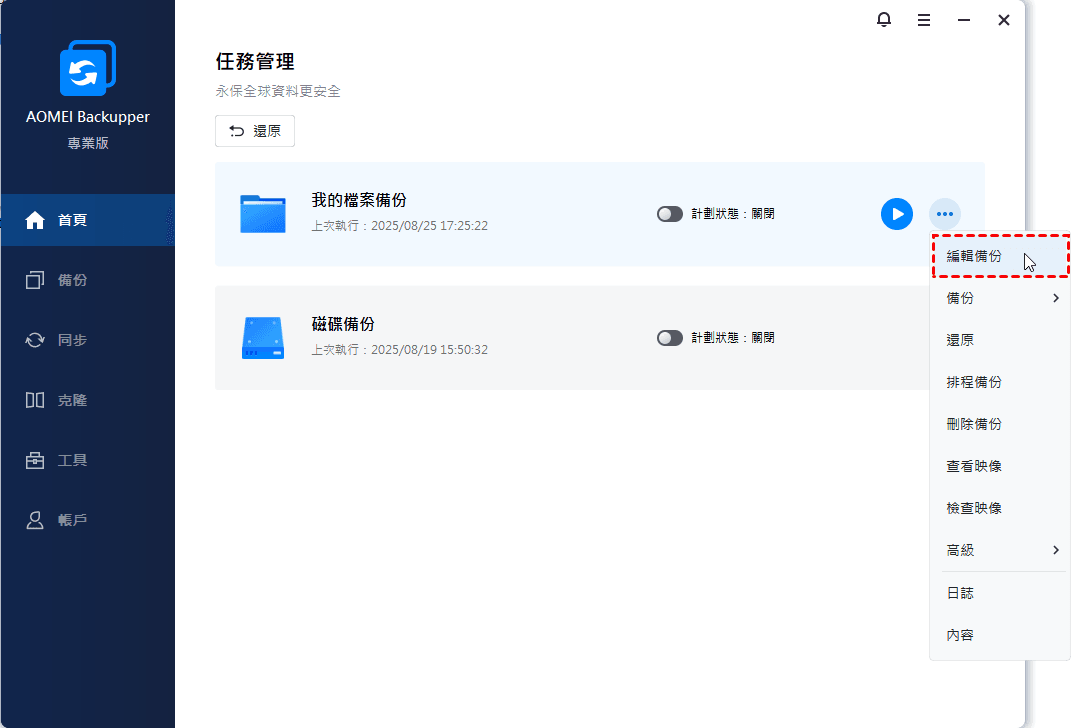Close the Backupper window

click(1004, 20)
